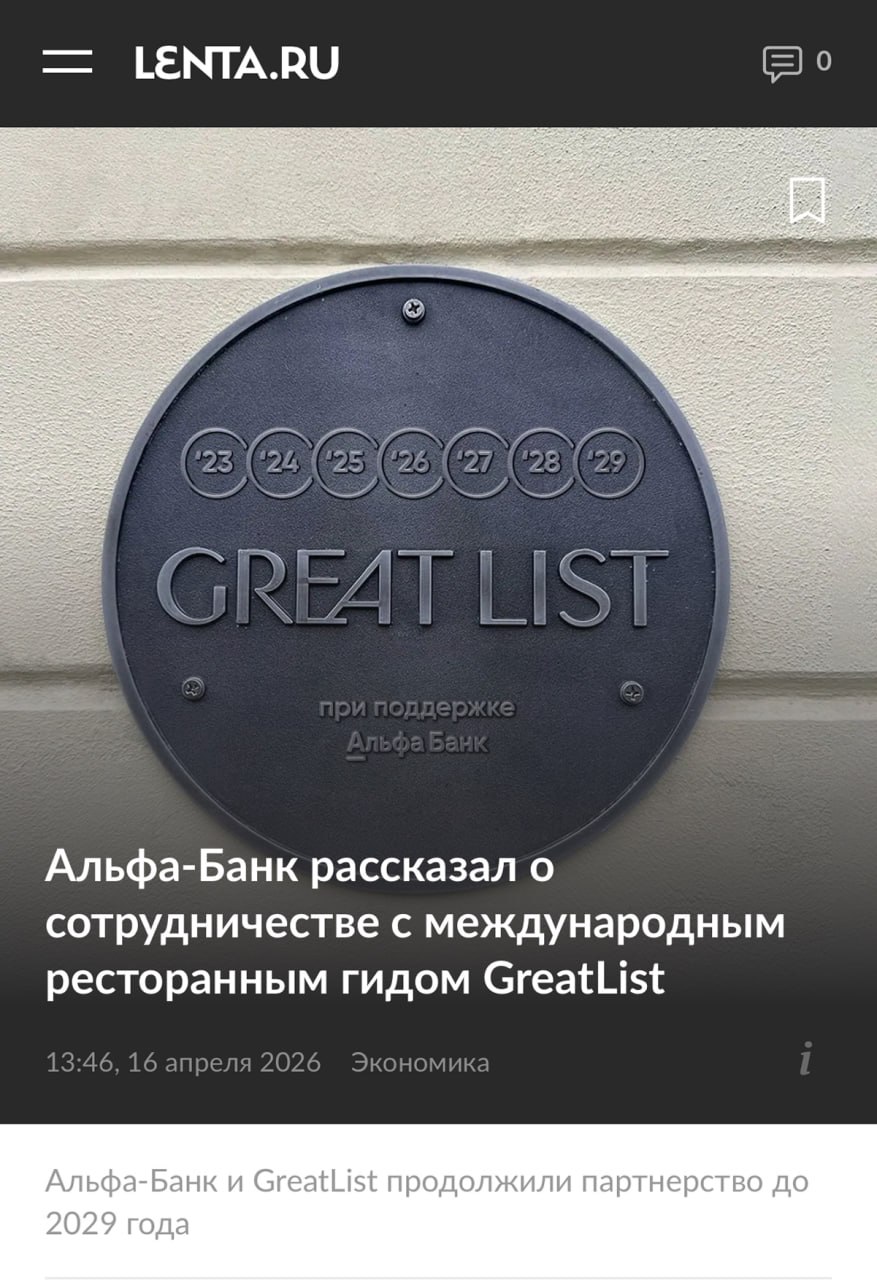Screen dimensions: 877x1280
Task: Go to the Lenta.ru home page
Action: point(237,63)
